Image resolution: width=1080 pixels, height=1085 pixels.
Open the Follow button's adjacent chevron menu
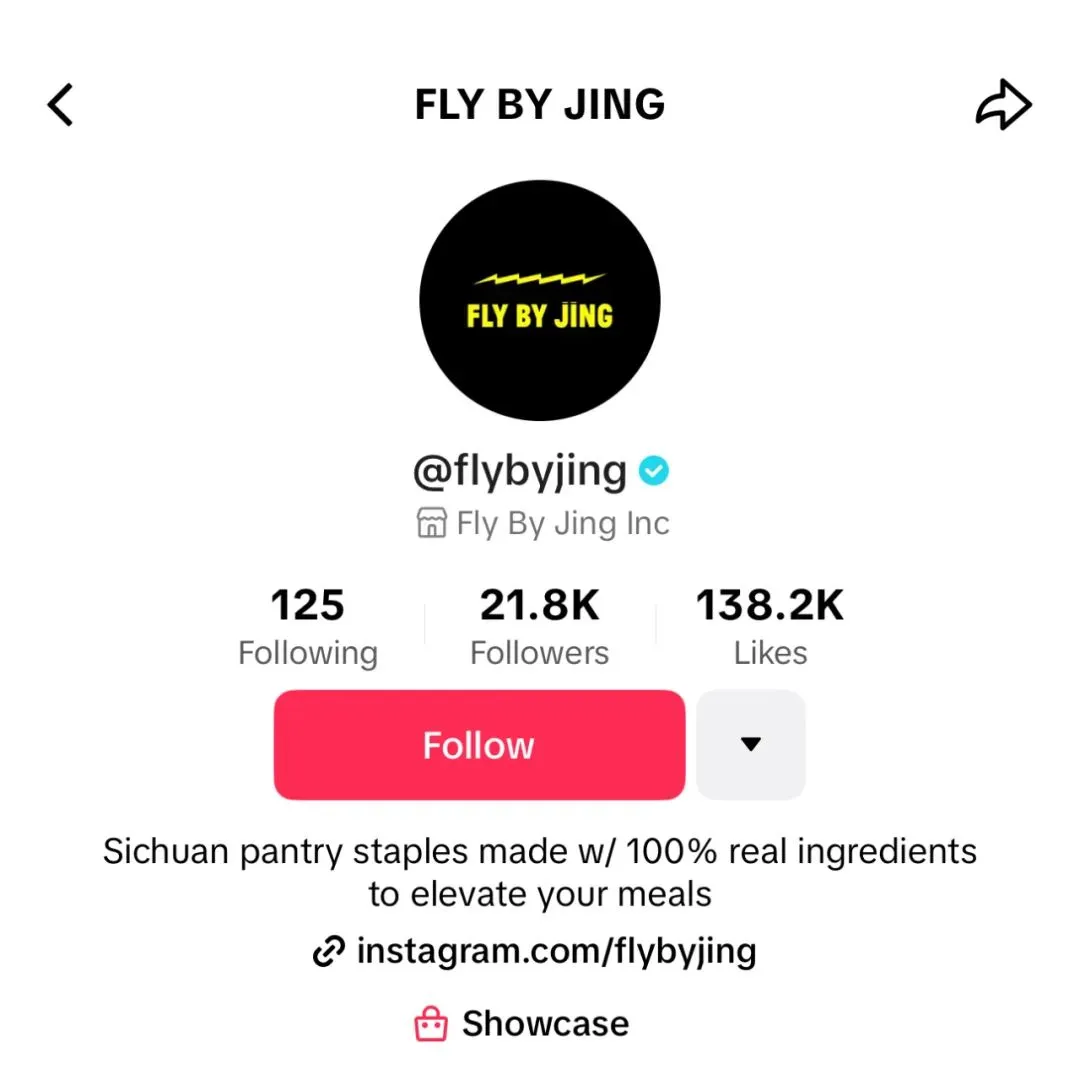(751, 744)
